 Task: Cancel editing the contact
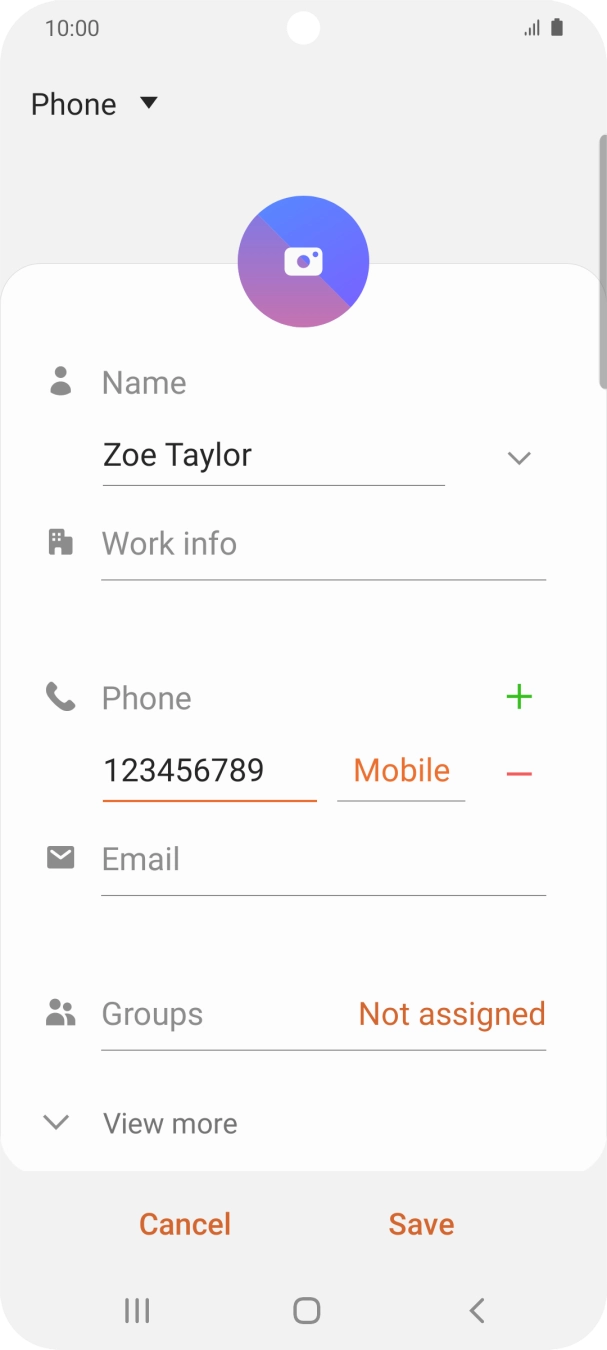point(185,1224)
